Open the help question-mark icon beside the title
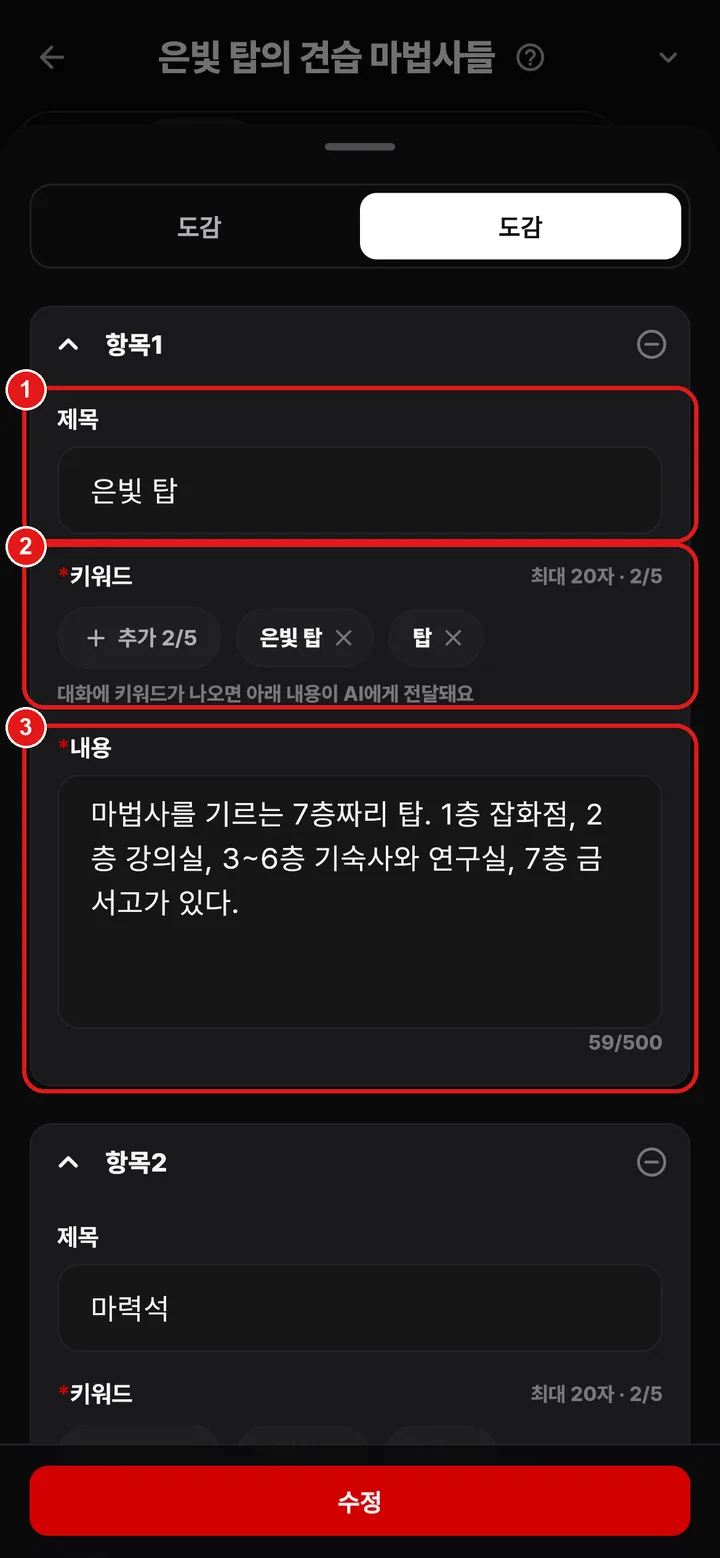 click(531, 58)
